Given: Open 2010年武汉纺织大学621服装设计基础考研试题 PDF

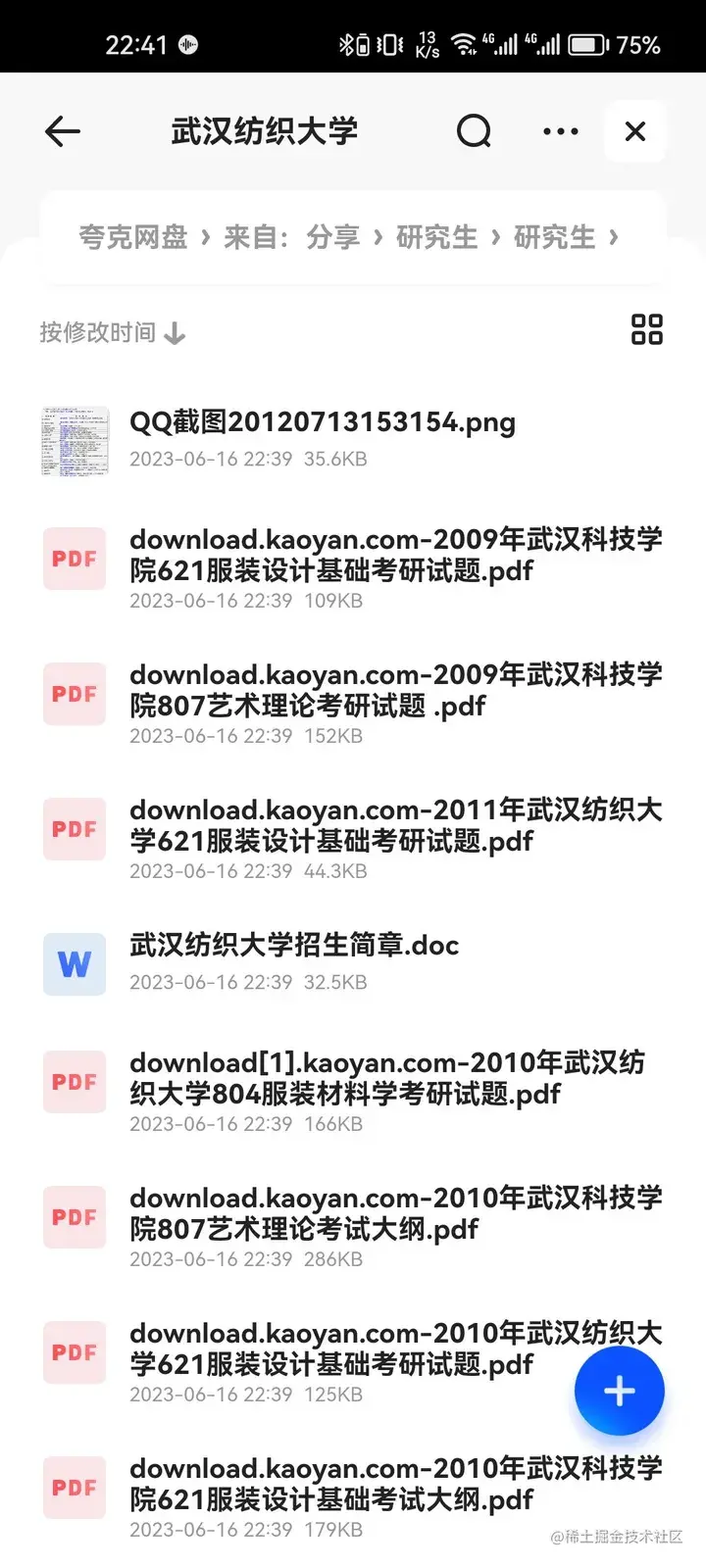Looking at the screenshot, I should click(343, 1348).
